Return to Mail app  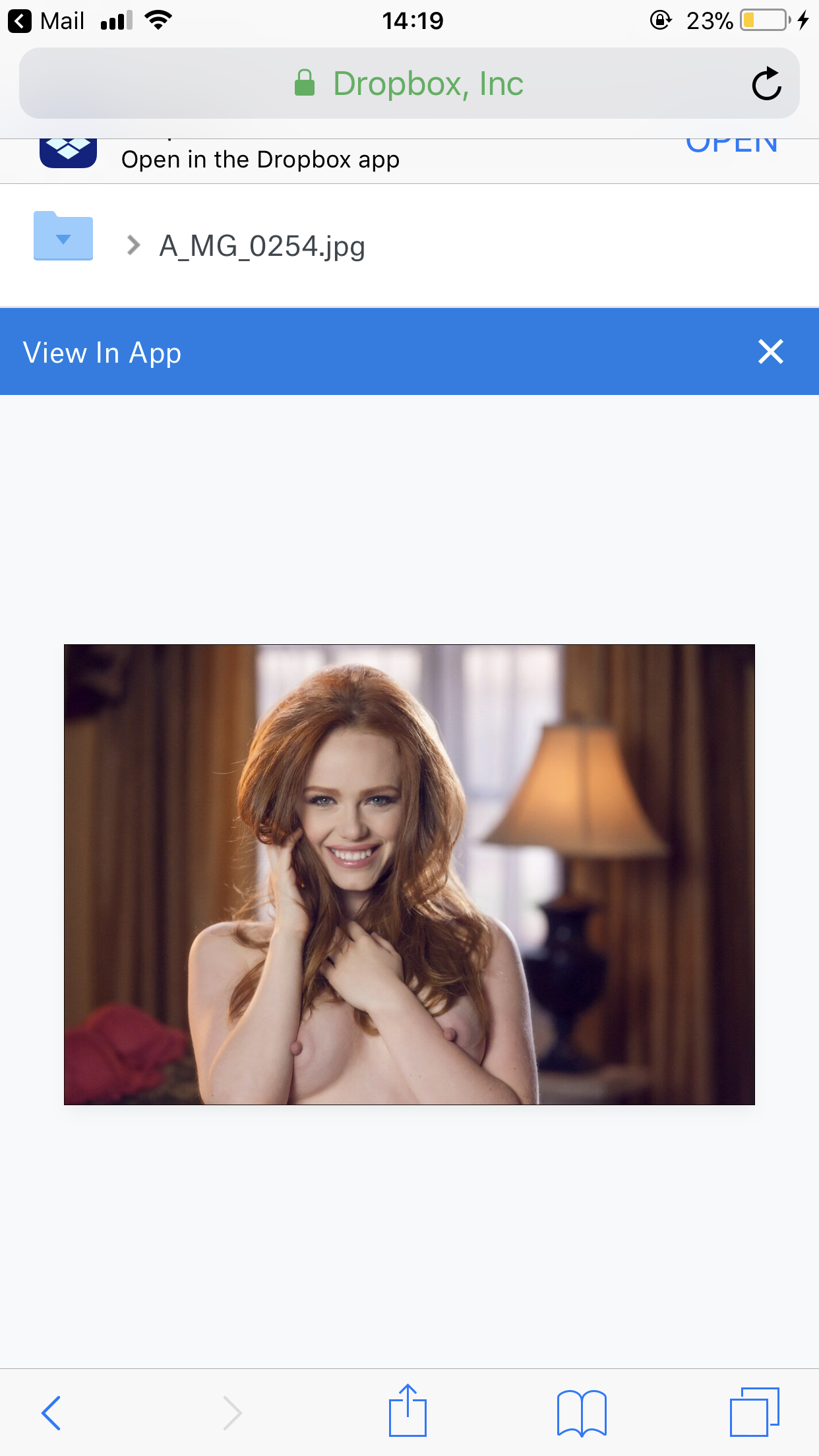tap(46, 21)
